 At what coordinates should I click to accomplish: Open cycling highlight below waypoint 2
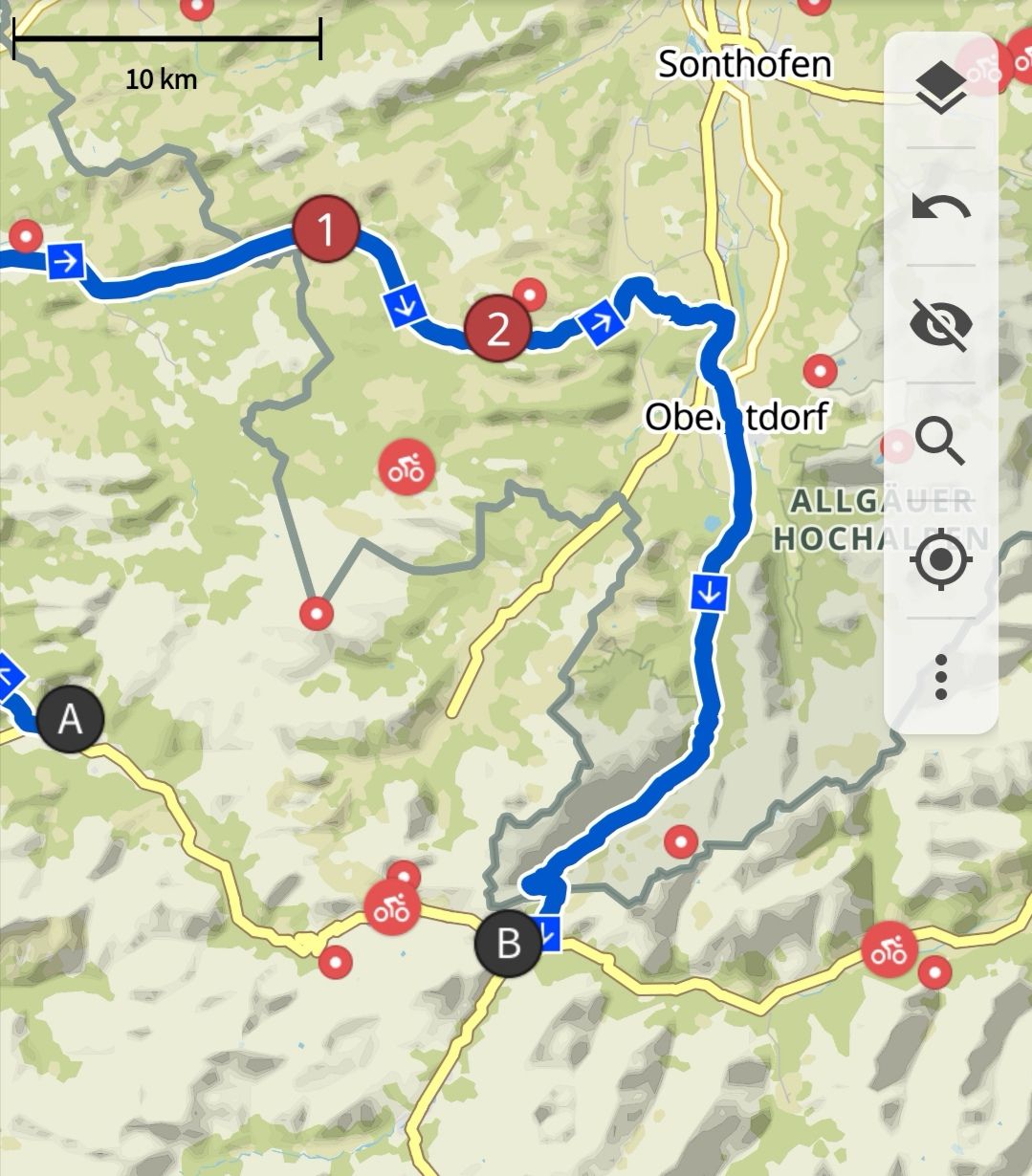coord(407,468)
